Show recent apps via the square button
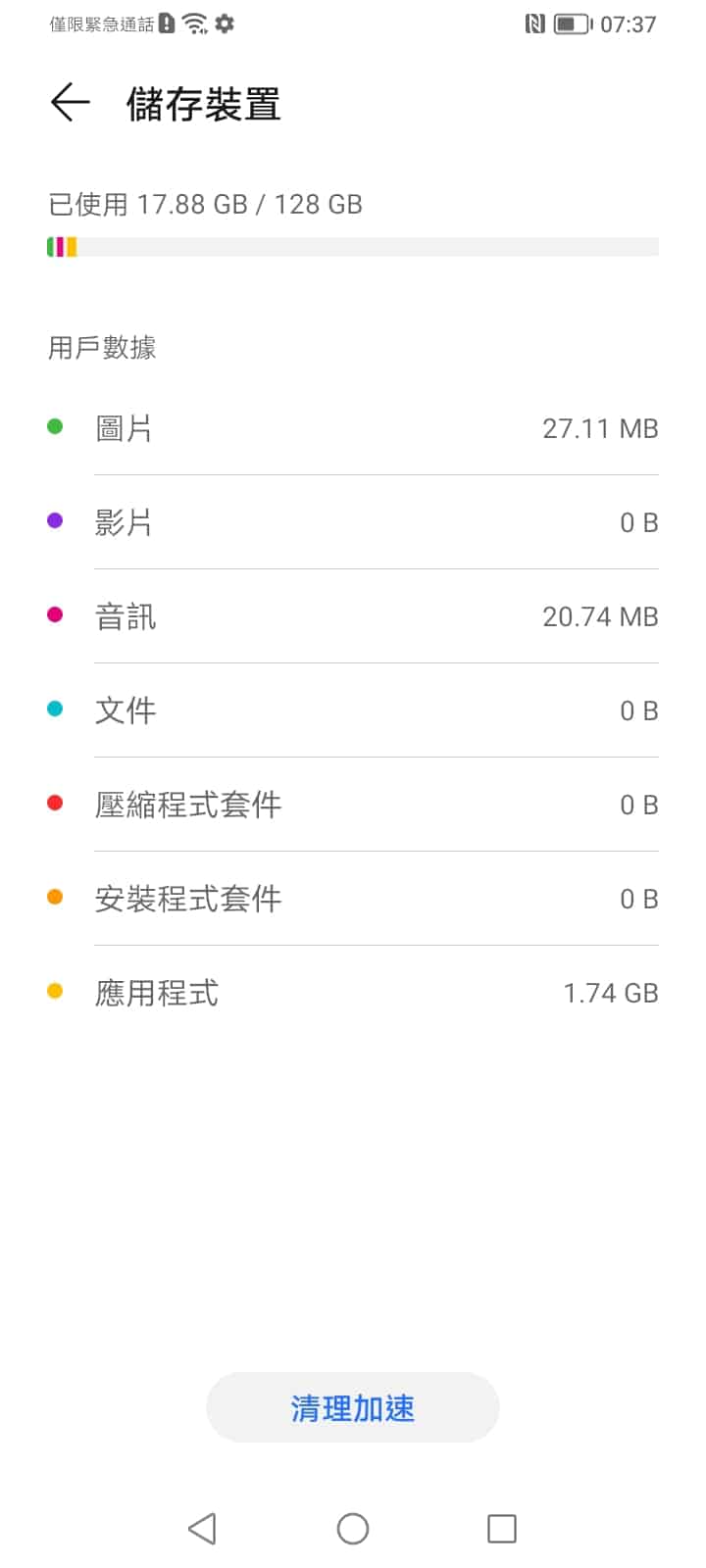Image resolution: width=706 pixels, height=1568 pixels. click(502, 1529)
